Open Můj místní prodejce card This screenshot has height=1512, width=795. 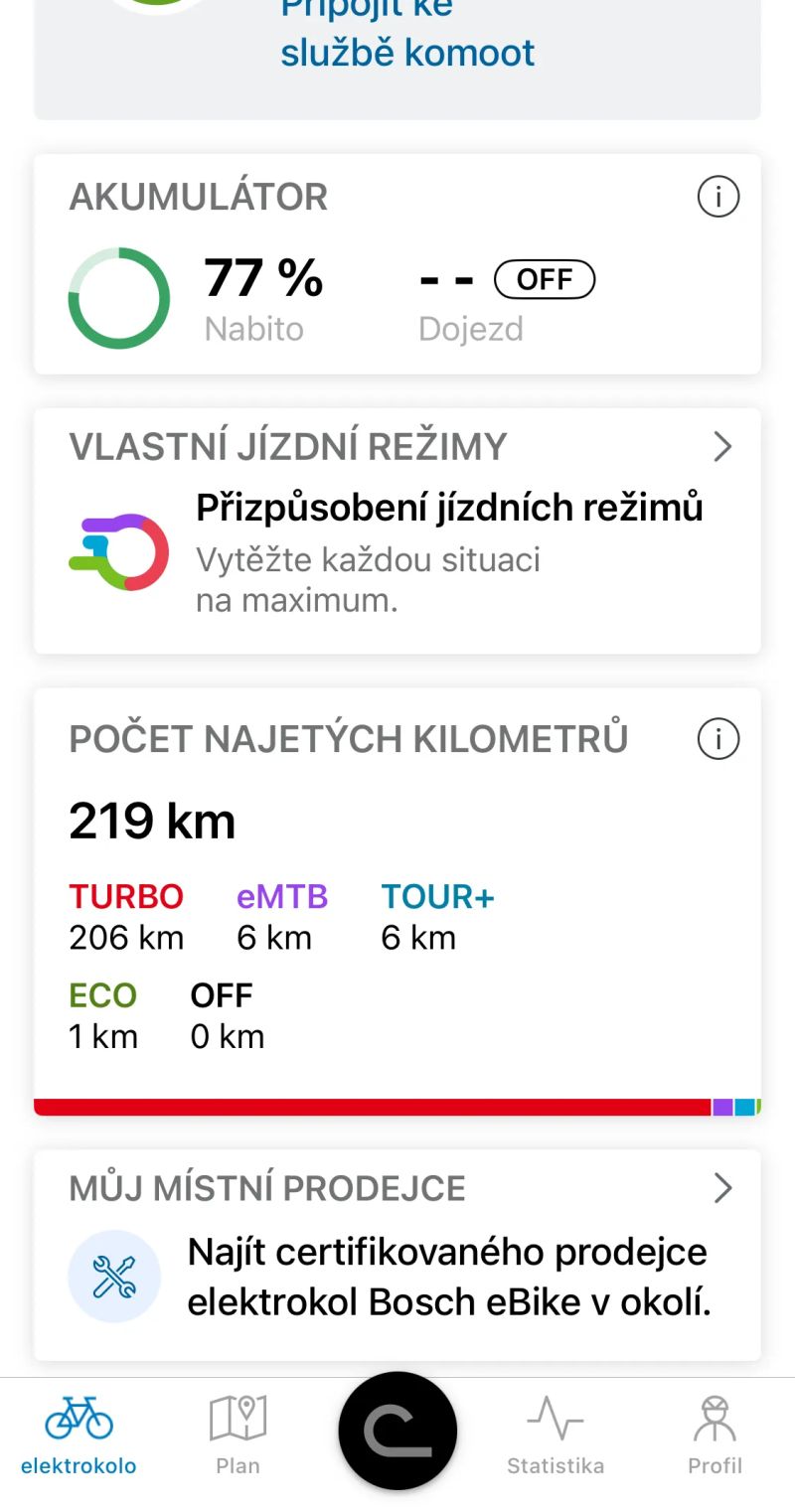[397, 1255]
